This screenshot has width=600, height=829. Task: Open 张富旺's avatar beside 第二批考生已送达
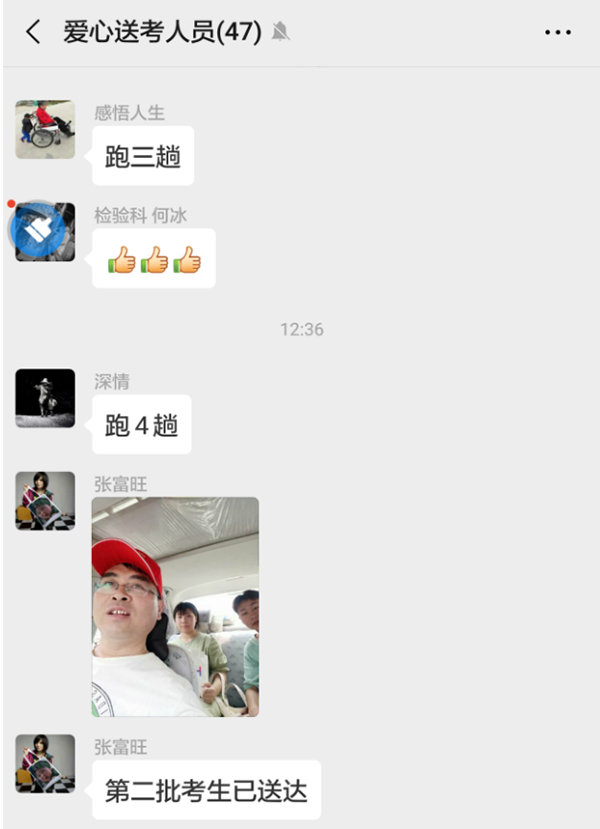coord(45,764)
